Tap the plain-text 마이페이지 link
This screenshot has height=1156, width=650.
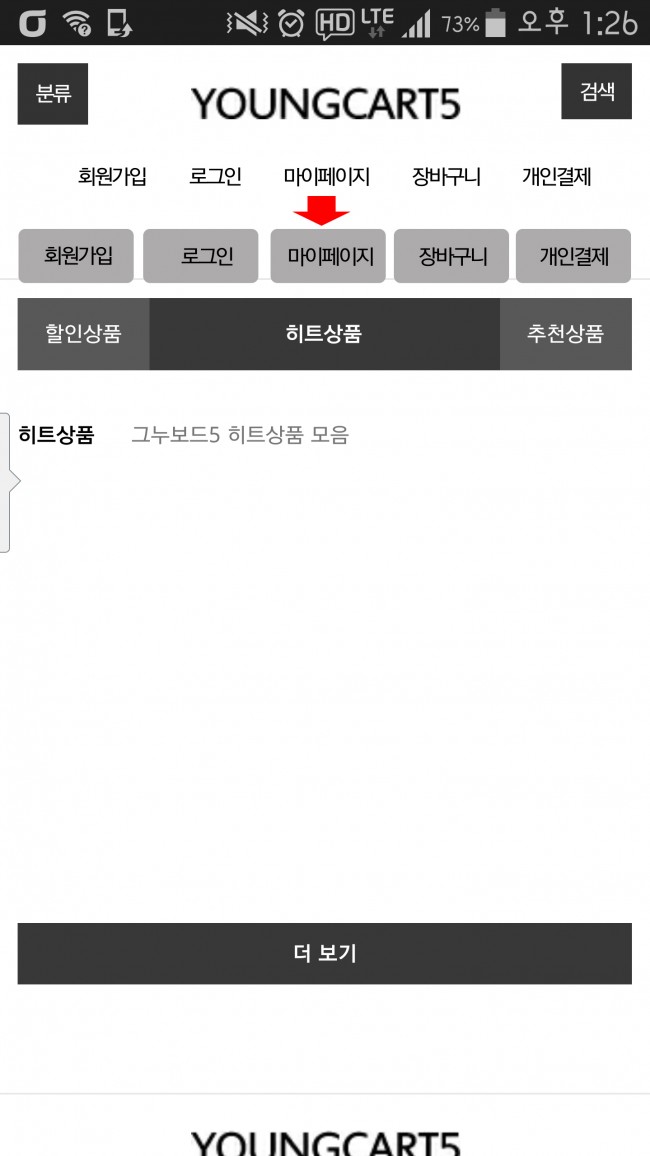click(x=327, y=177)
